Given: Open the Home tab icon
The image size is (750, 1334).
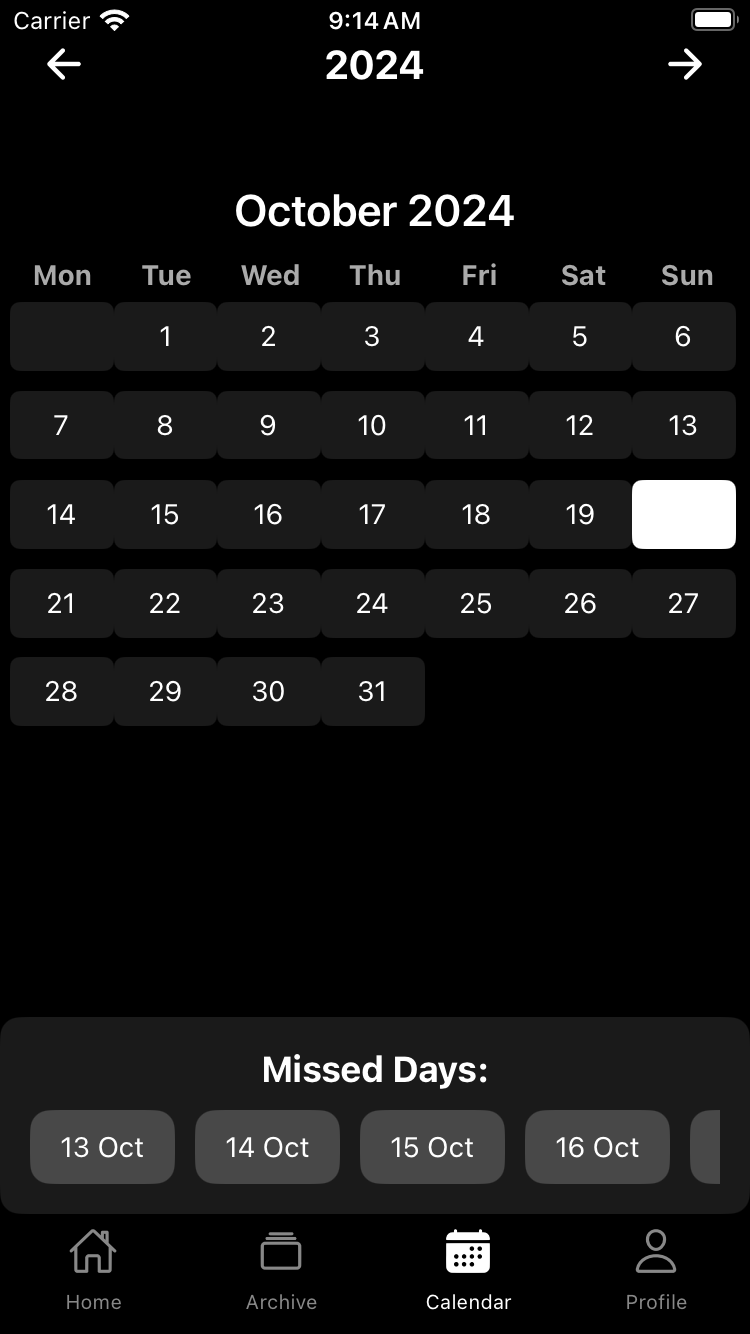Looking at the screenshot, I should [x=93, y=1250].
